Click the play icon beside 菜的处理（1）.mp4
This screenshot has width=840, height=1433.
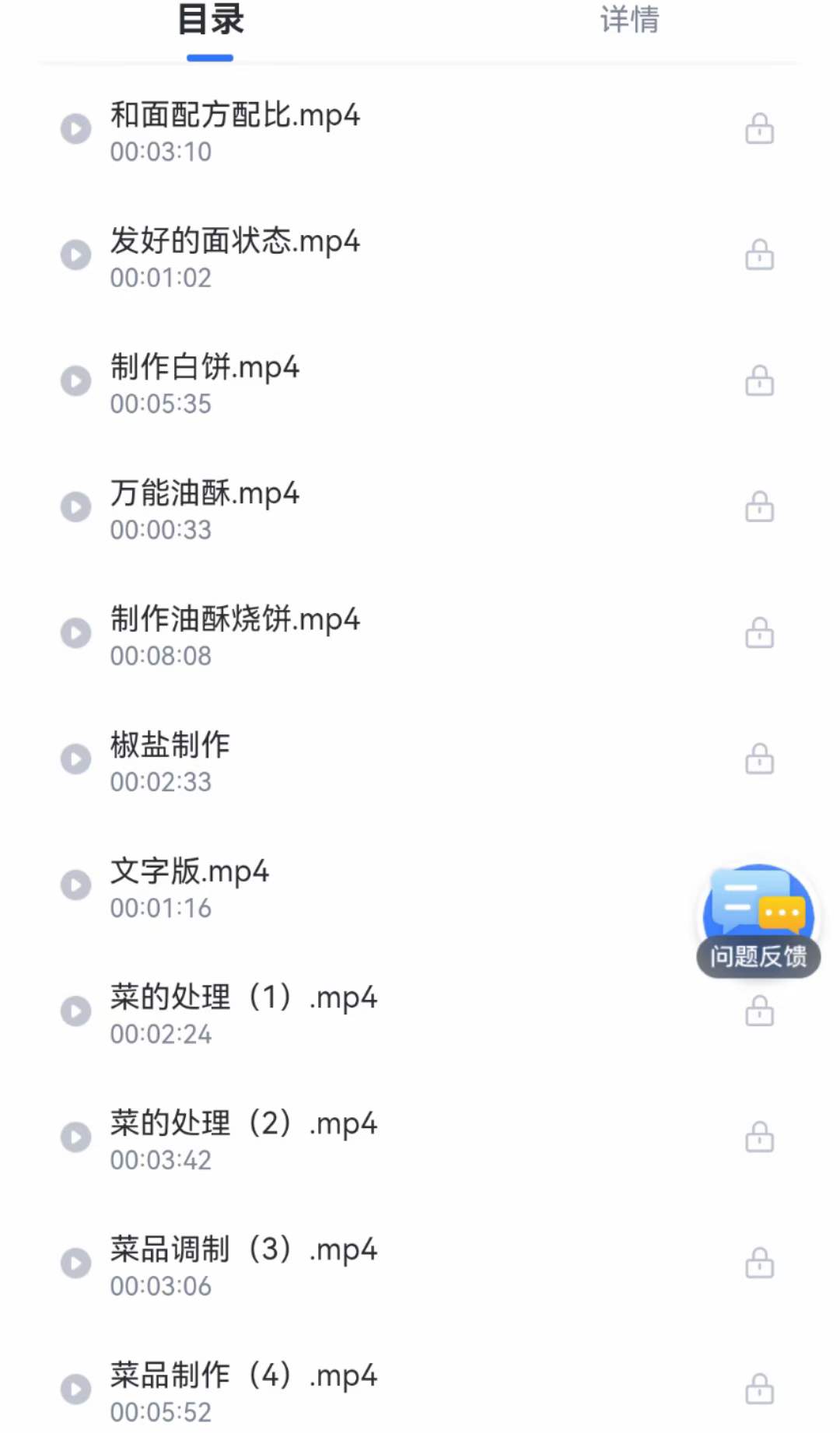[x=75, y=1011]
